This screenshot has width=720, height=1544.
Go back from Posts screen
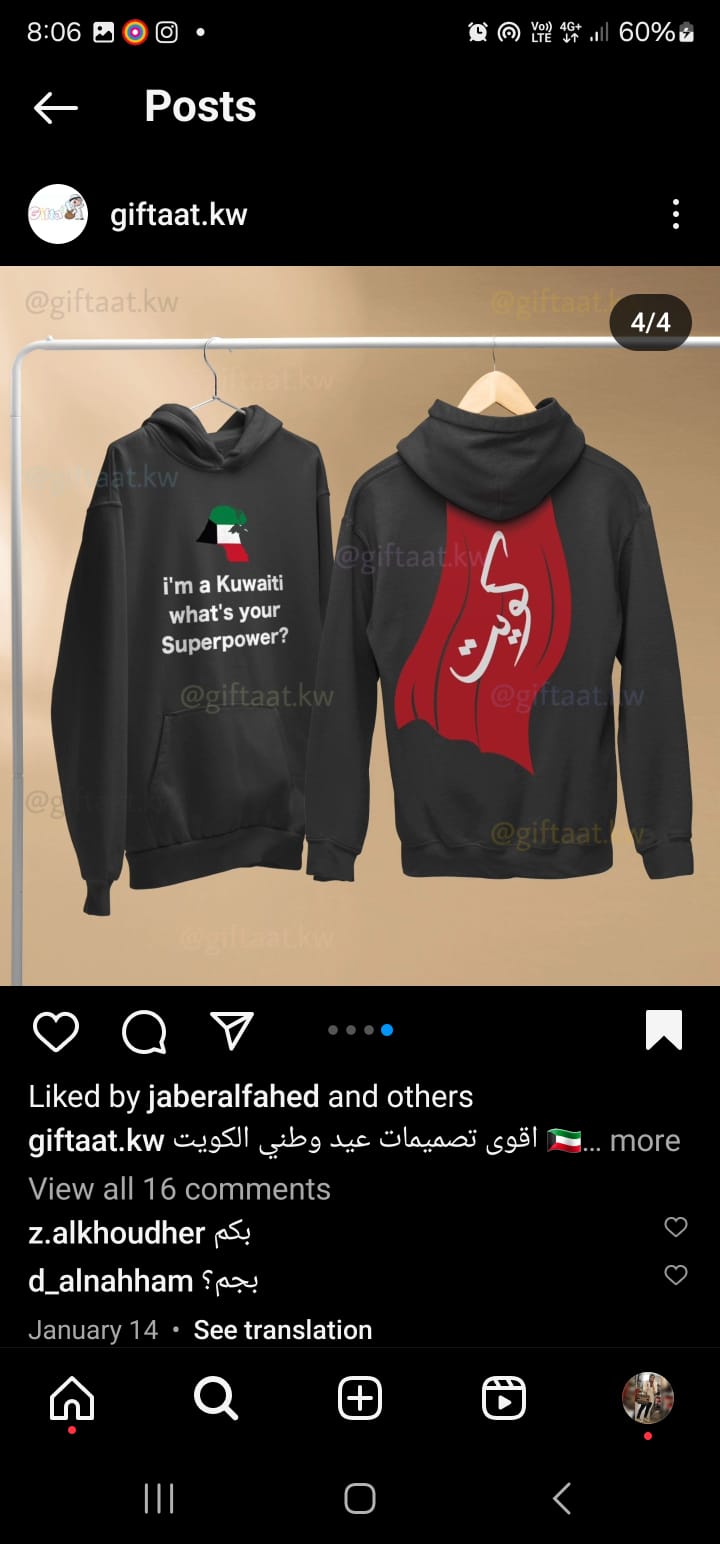click(56, 108)
